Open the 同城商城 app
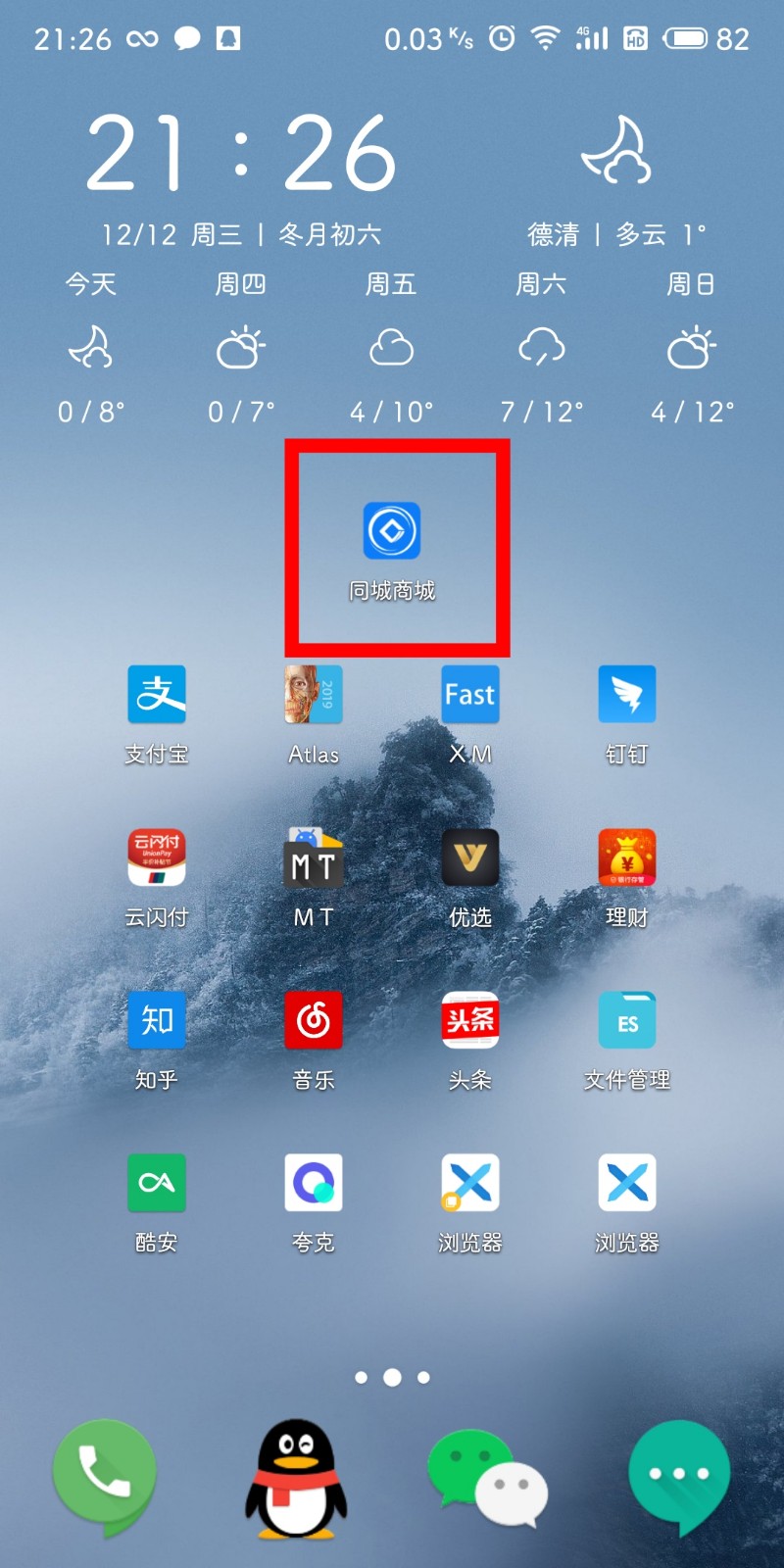The height and width of the screenshot is (1568, 784). [392, 531]
